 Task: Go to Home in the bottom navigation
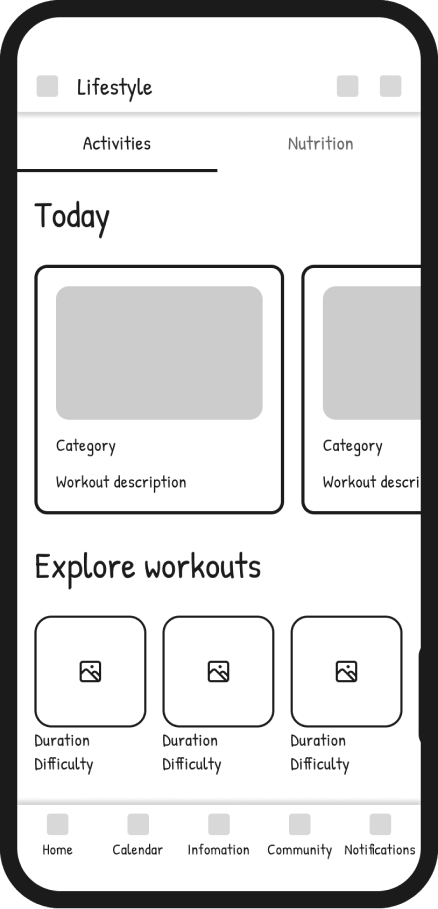57,835
